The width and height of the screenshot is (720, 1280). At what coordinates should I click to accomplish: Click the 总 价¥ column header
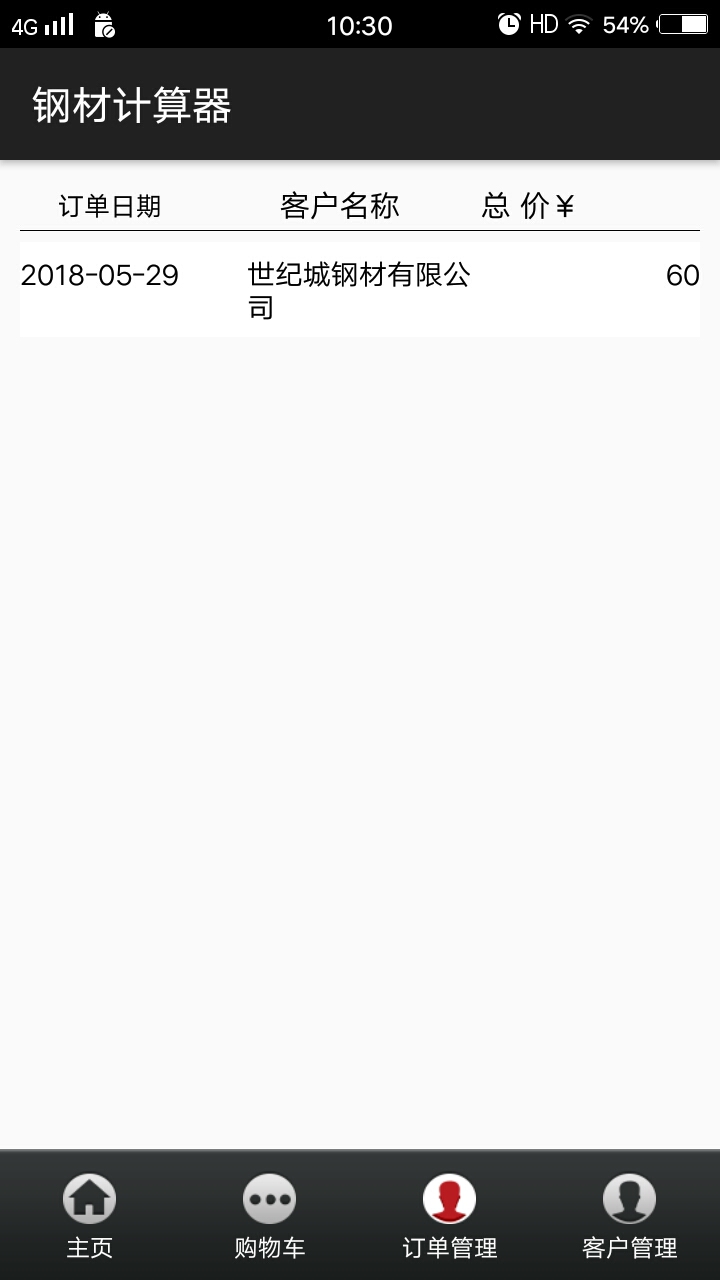527,205
